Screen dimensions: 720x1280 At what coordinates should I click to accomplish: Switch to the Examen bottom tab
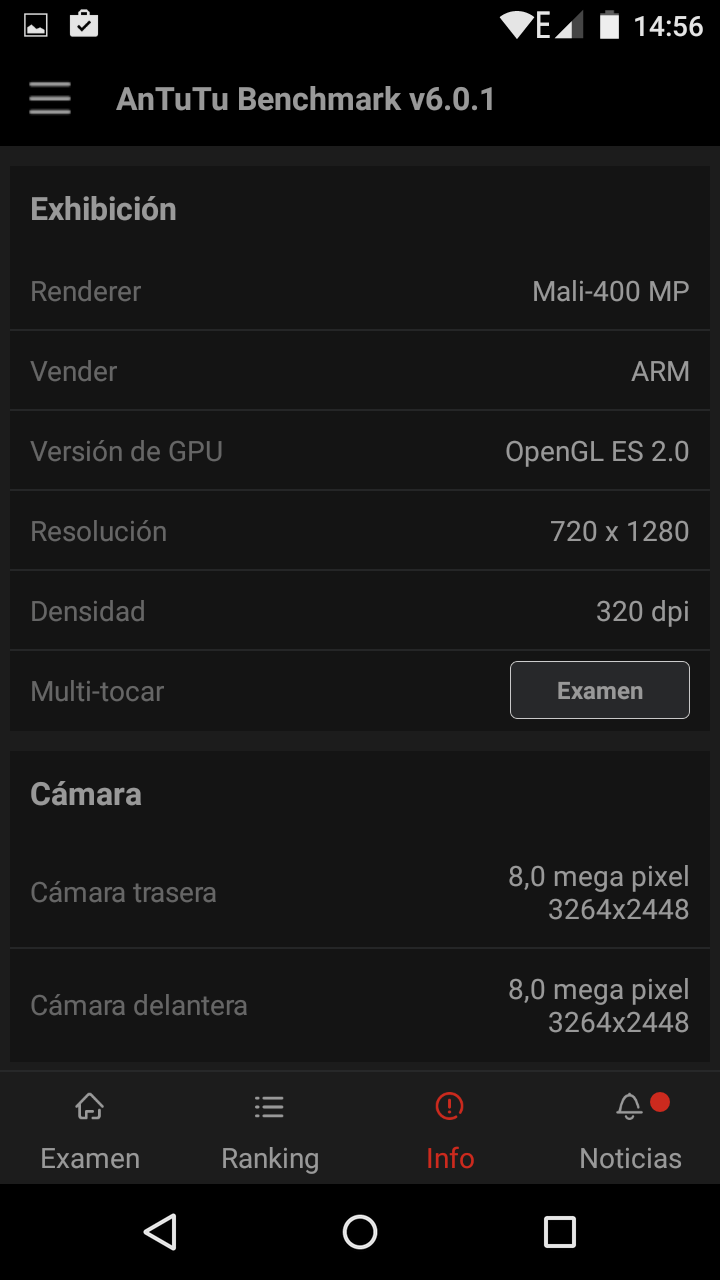(90, 1131)
